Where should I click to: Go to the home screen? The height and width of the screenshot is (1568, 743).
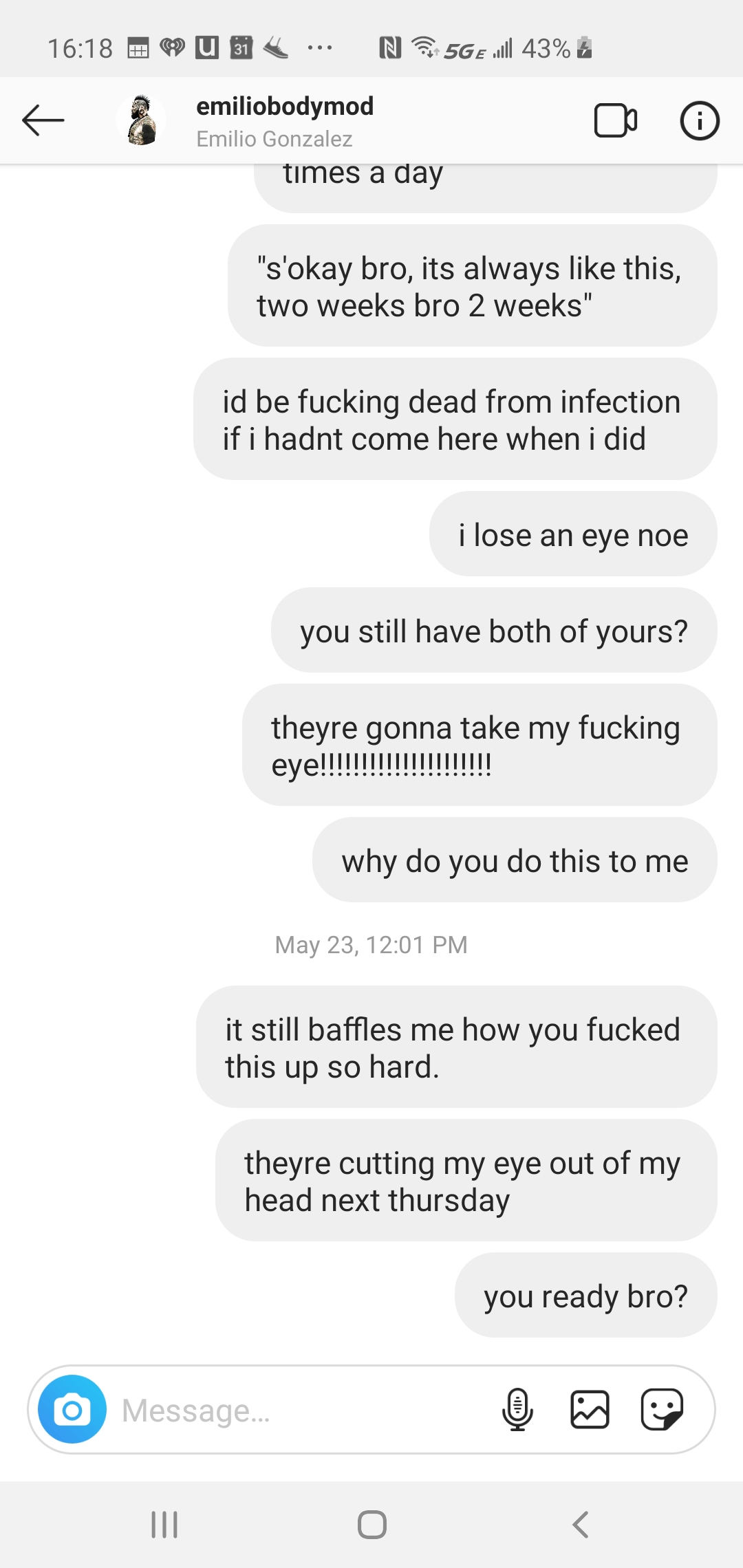click(x=371, y=1525)
